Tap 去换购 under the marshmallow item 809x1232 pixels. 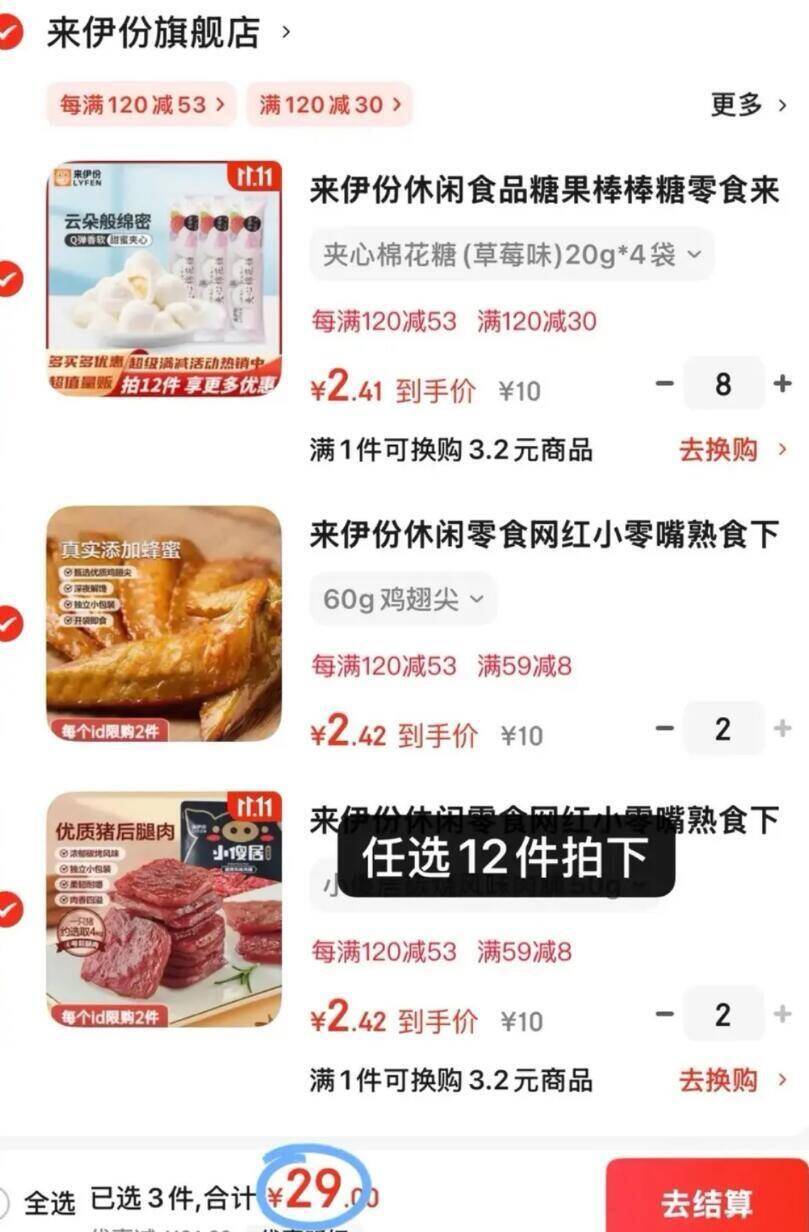click(732, 450)
